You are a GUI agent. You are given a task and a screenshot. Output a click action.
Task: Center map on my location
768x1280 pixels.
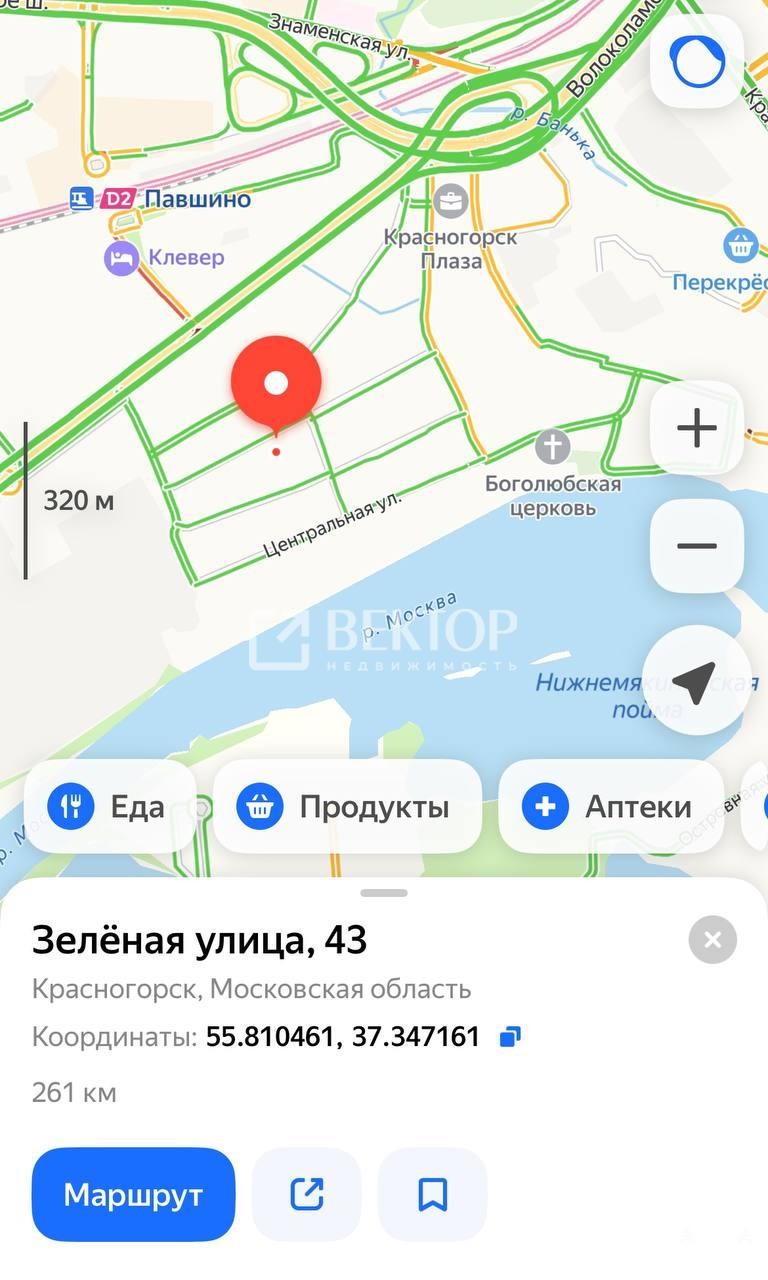pos(696,680)
